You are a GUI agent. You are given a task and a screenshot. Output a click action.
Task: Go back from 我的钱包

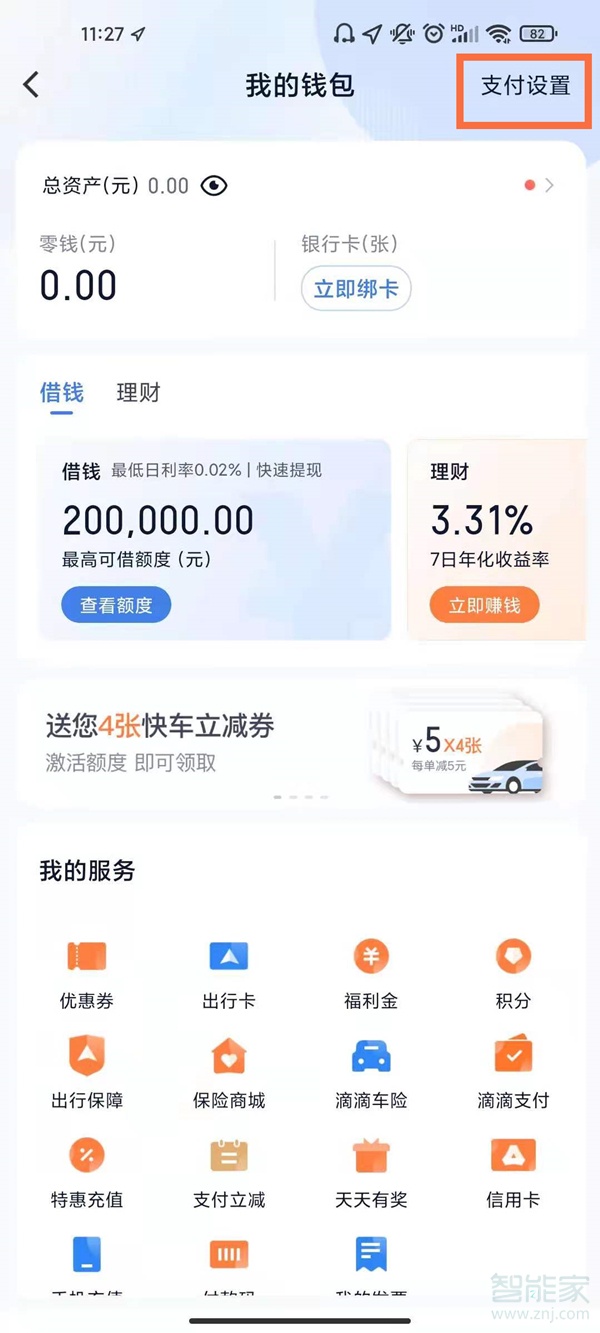coord(32,85)
